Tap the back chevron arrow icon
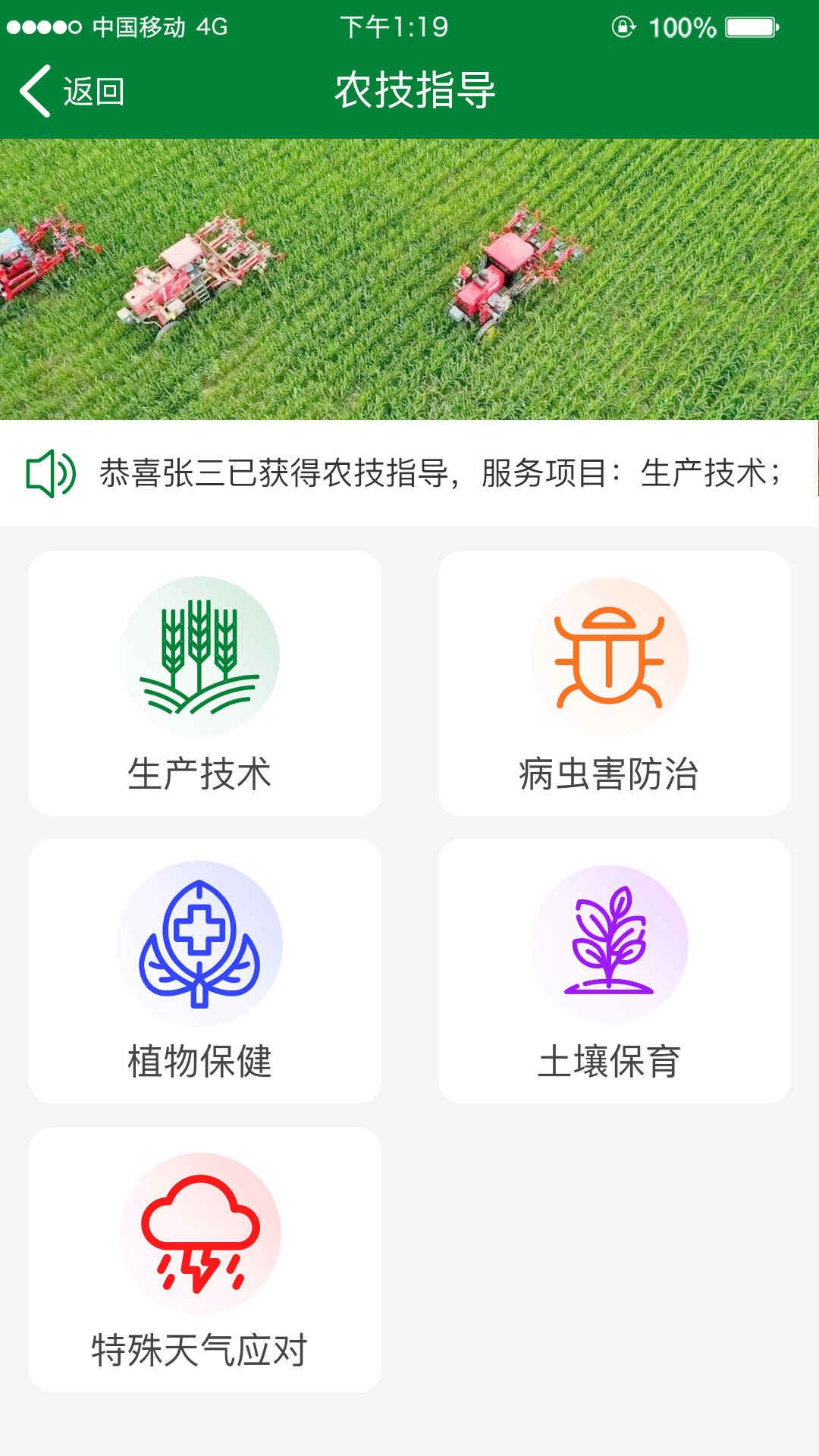 click(33, 89)
